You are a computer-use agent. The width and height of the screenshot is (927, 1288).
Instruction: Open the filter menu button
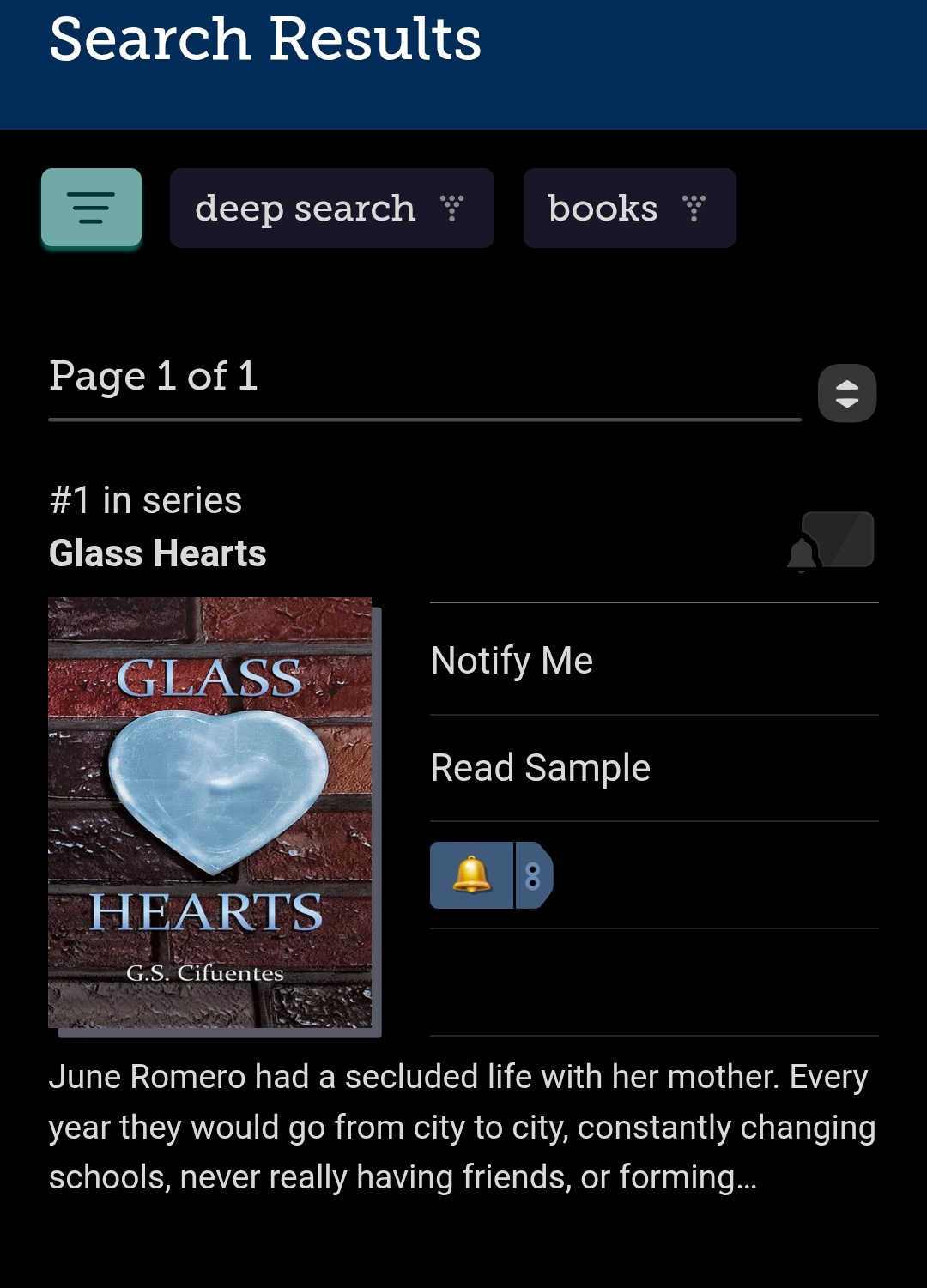91,209
